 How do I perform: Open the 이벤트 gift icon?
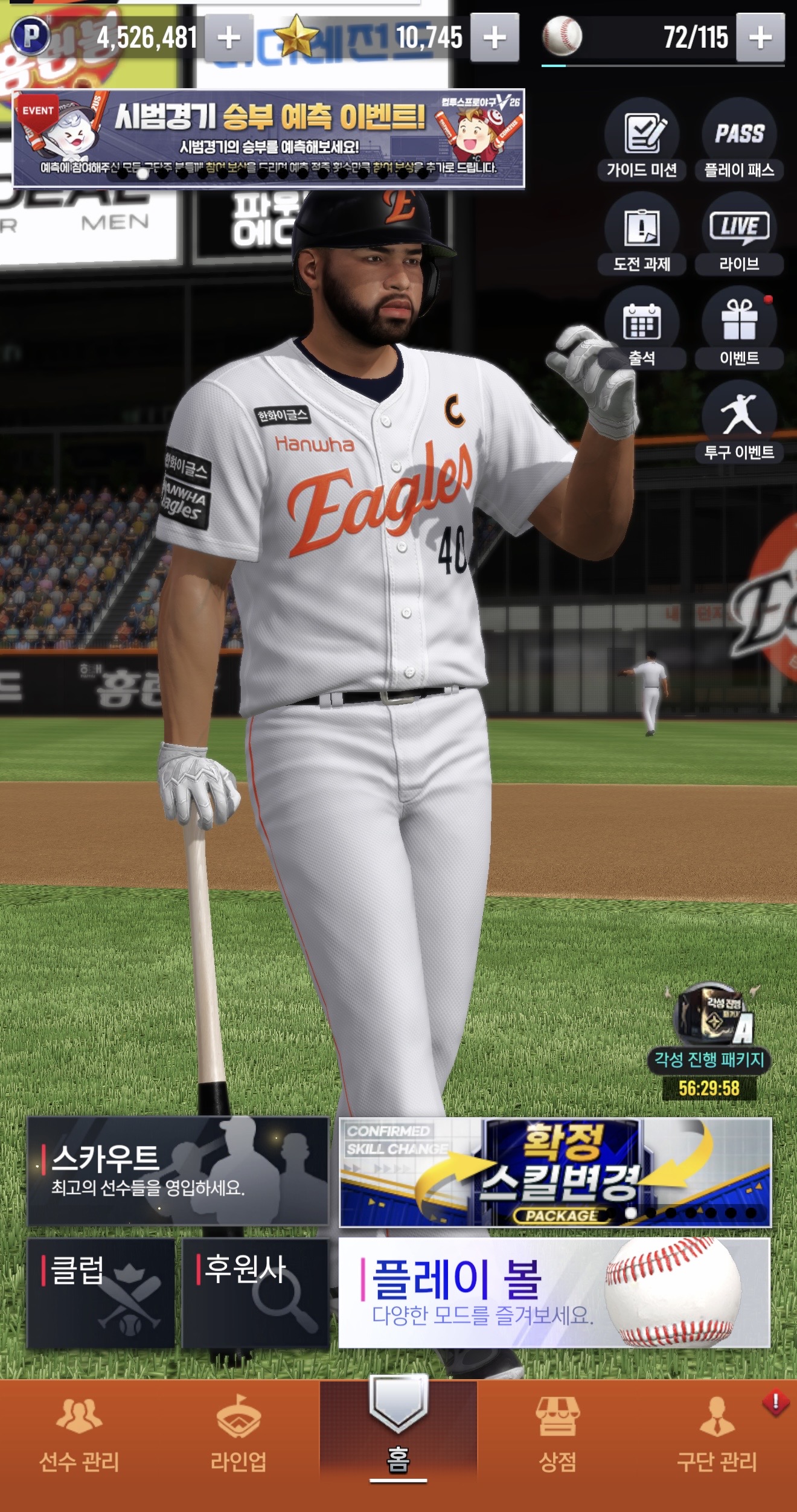[x=739, y=328]
